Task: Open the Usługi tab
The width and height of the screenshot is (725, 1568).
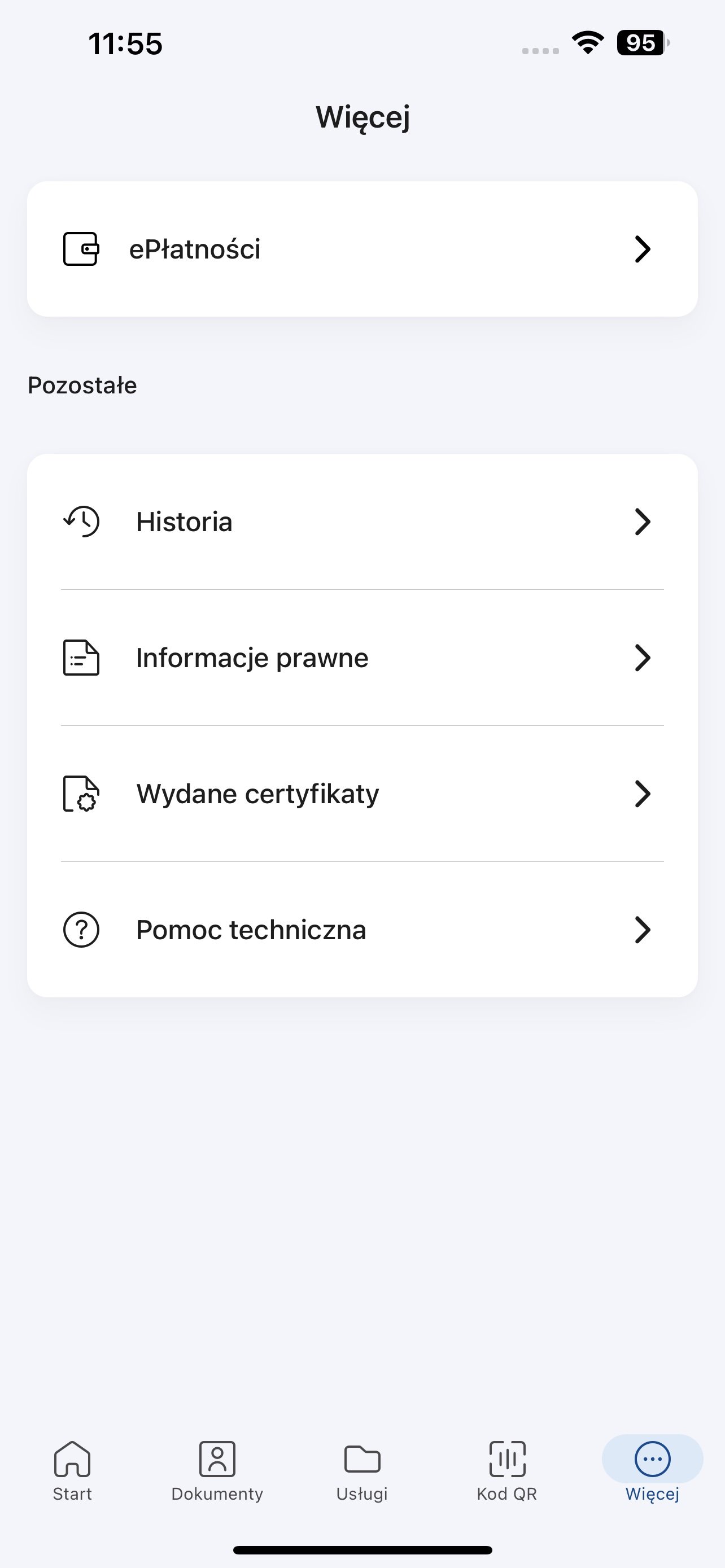Action: (362, 1472)
